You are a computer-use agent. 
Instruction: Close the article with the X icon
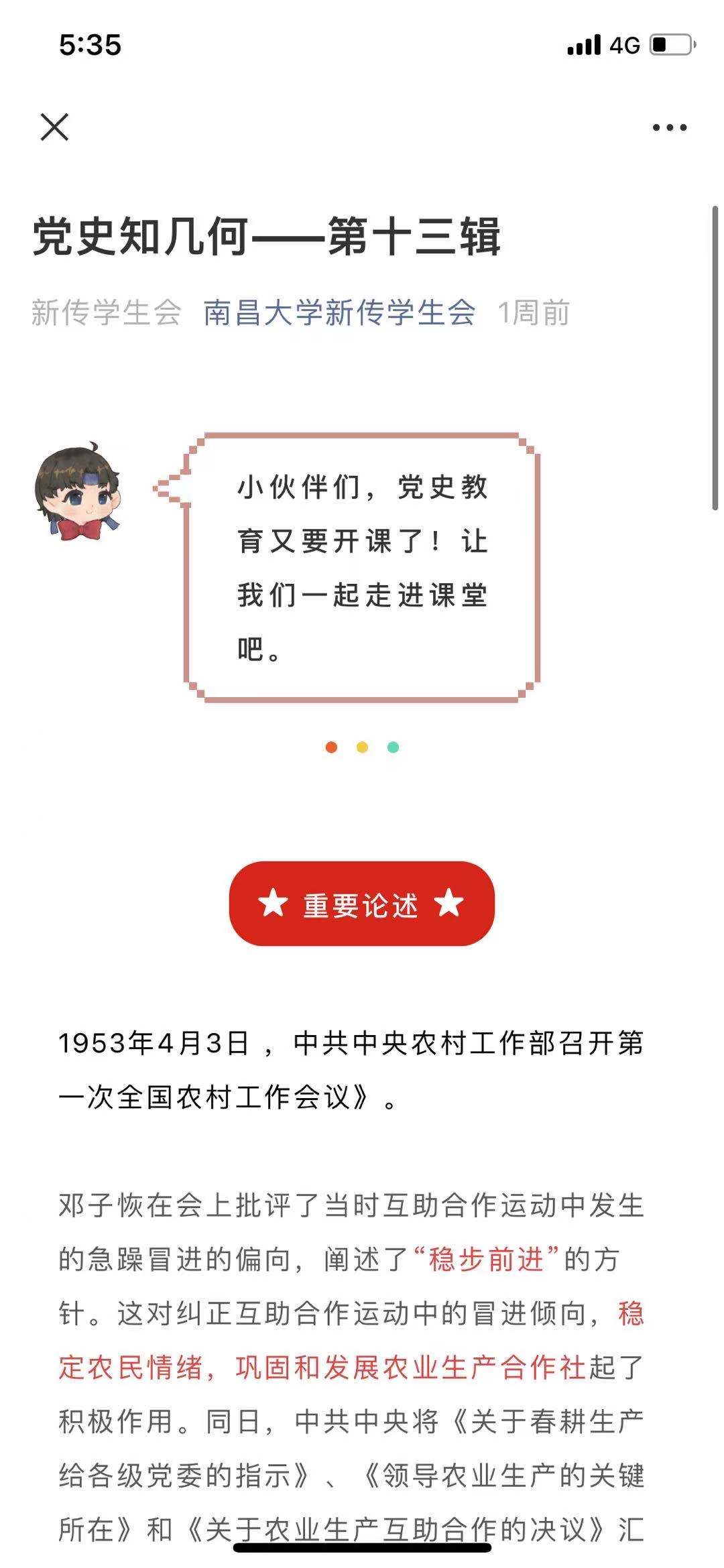pos(54,127)
